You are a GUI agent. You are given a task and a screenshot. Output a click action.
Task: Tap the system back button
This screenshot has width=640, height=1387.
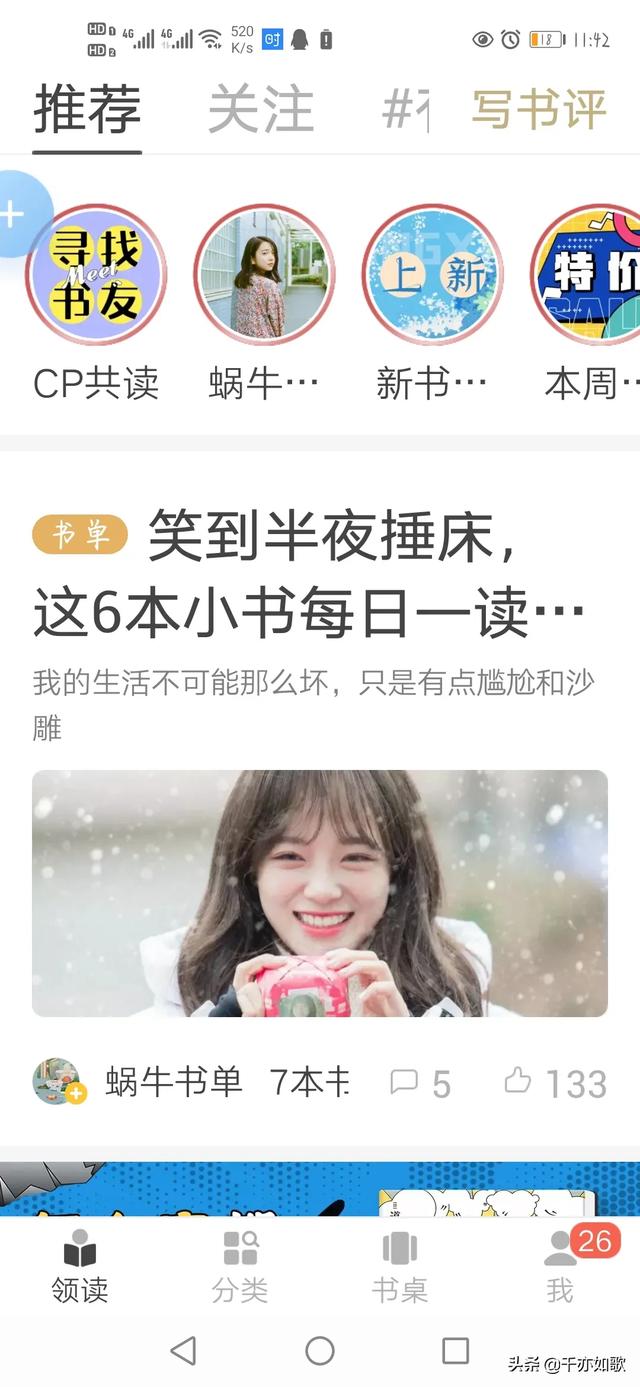click(x=183, y=1351)
